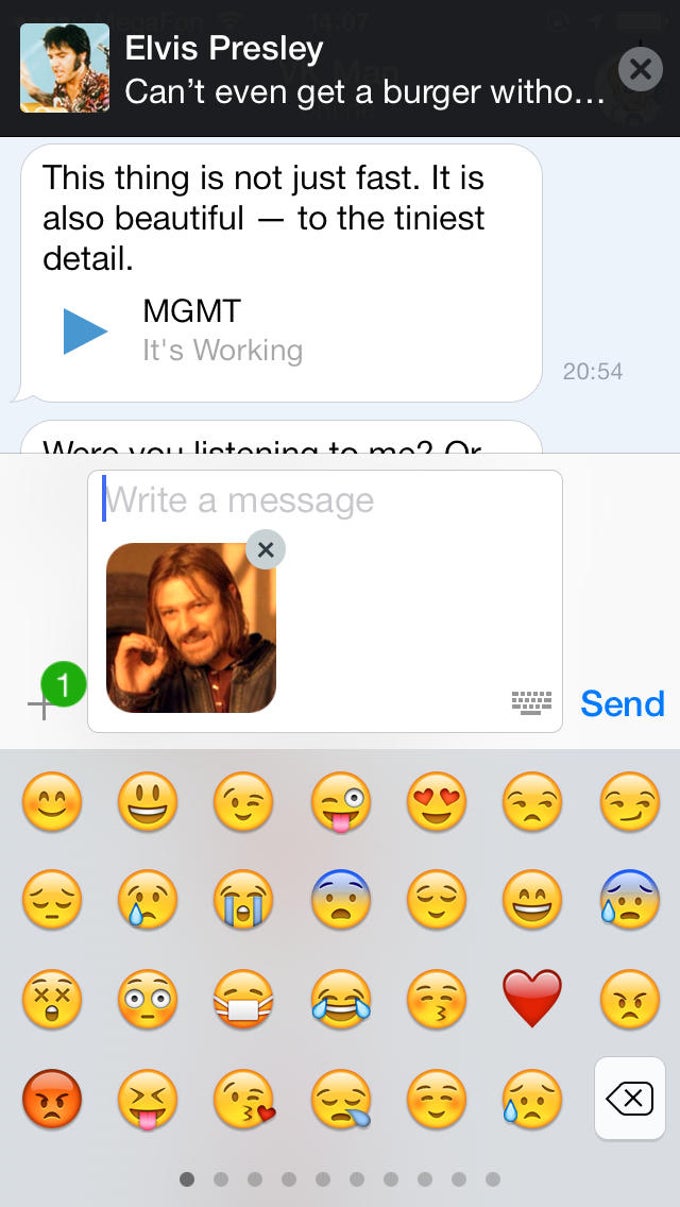
Task: Insert the face with medical mask emoji
Action: point(244,1000)
